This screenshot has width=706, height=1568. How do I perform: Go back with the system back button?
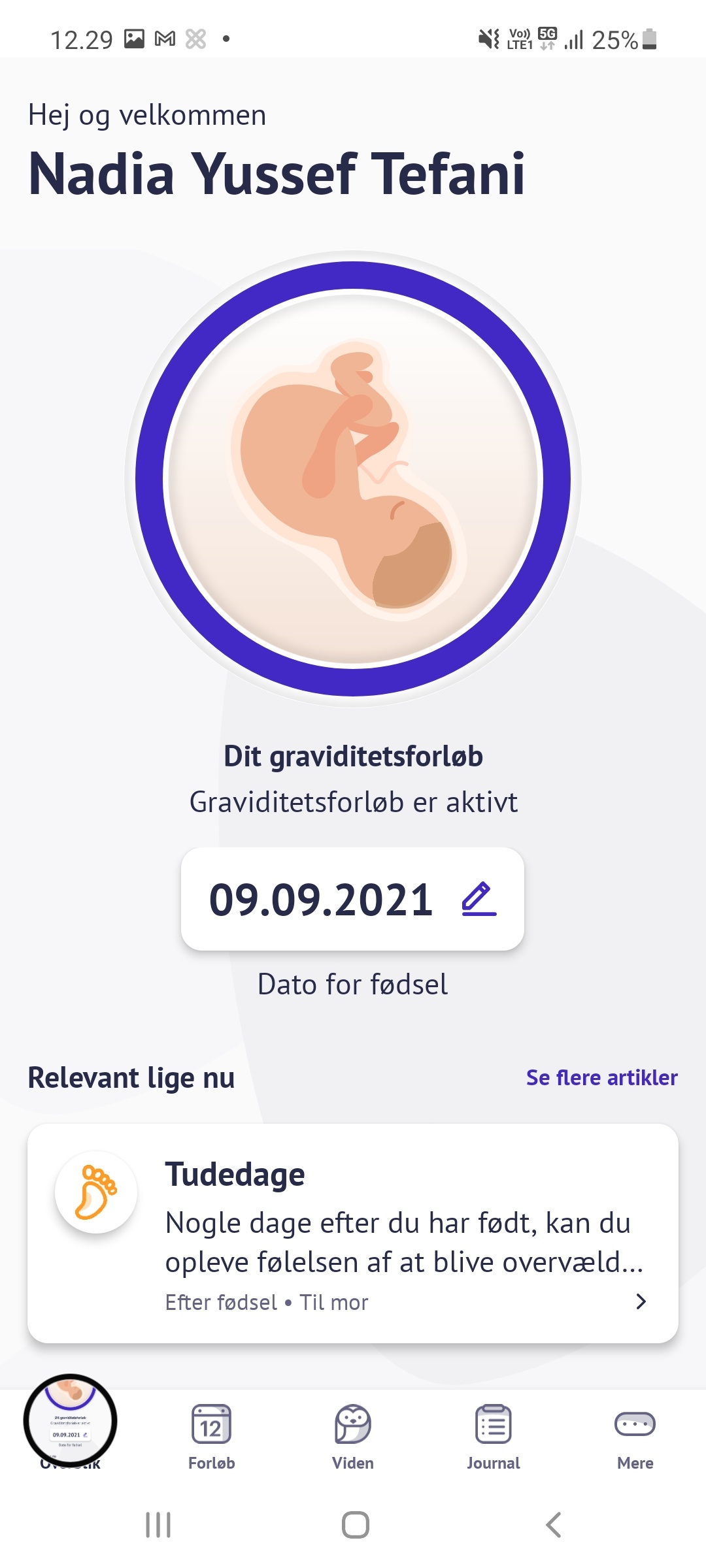coord(553,1525)
